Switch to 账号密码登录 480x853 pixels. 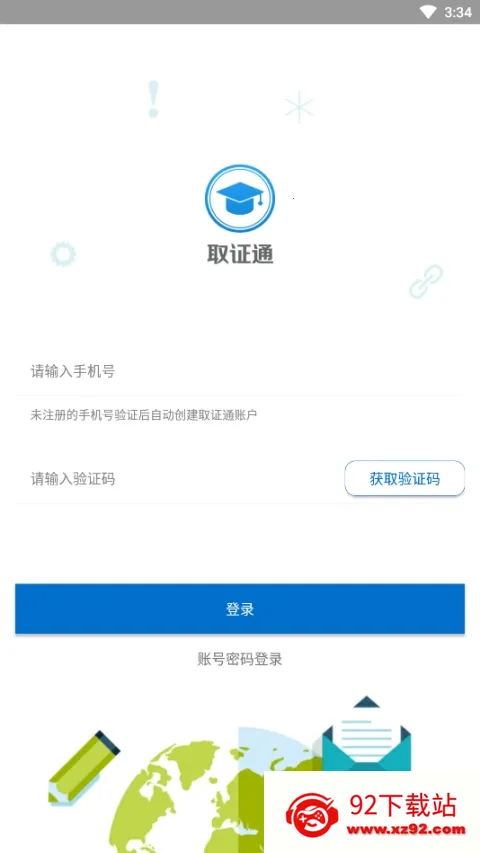(239, 660)
